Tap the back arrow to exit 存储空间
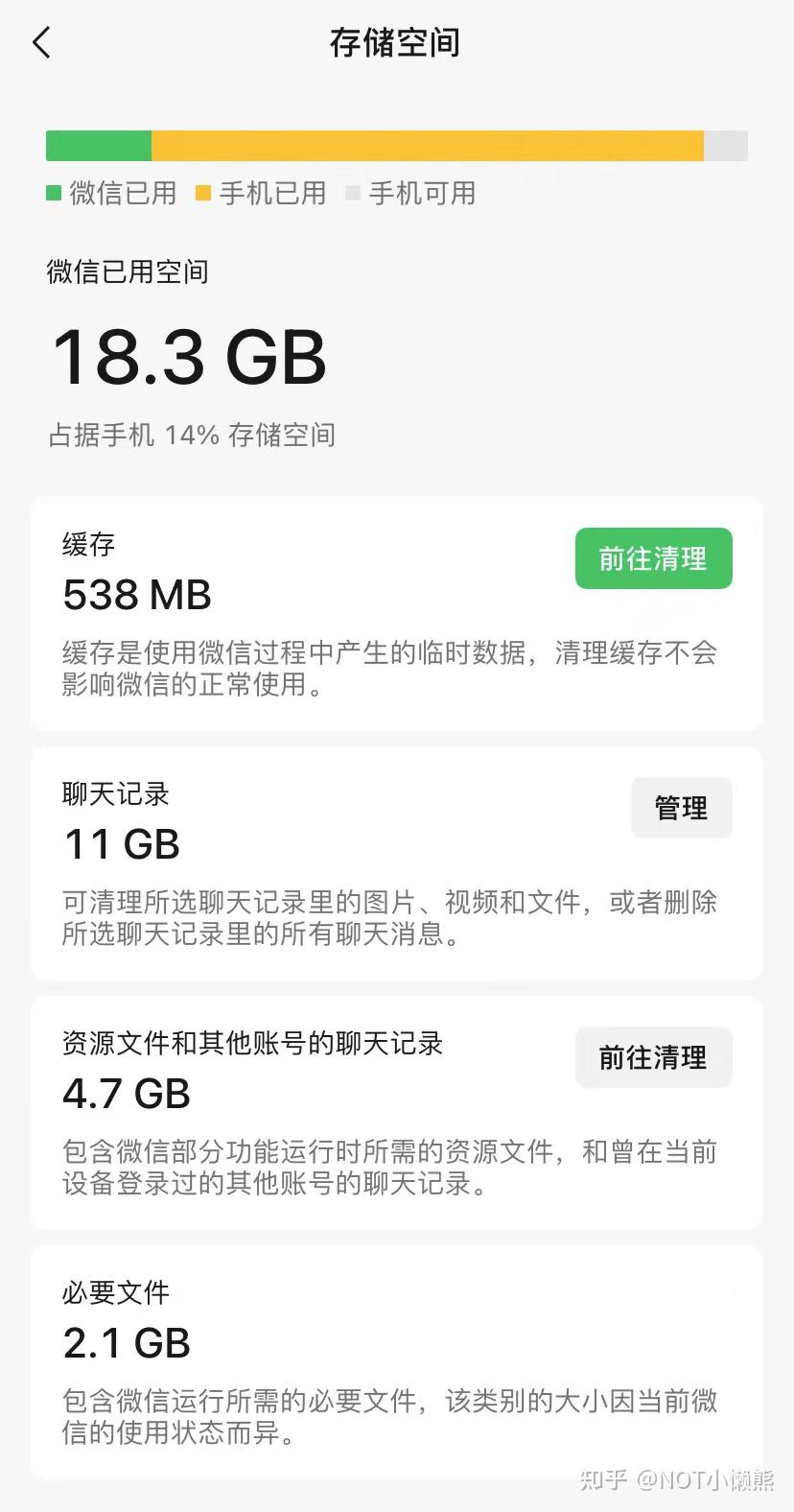794x1512 pixels. (40, 42)
